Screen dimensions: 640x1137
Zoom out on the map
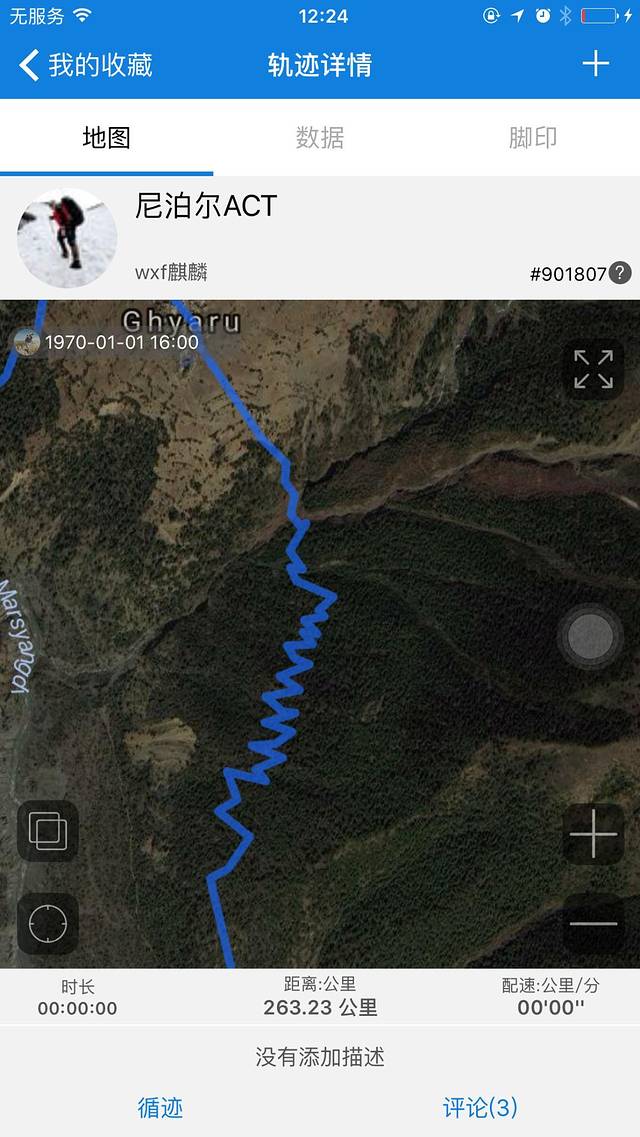(593, 922)
